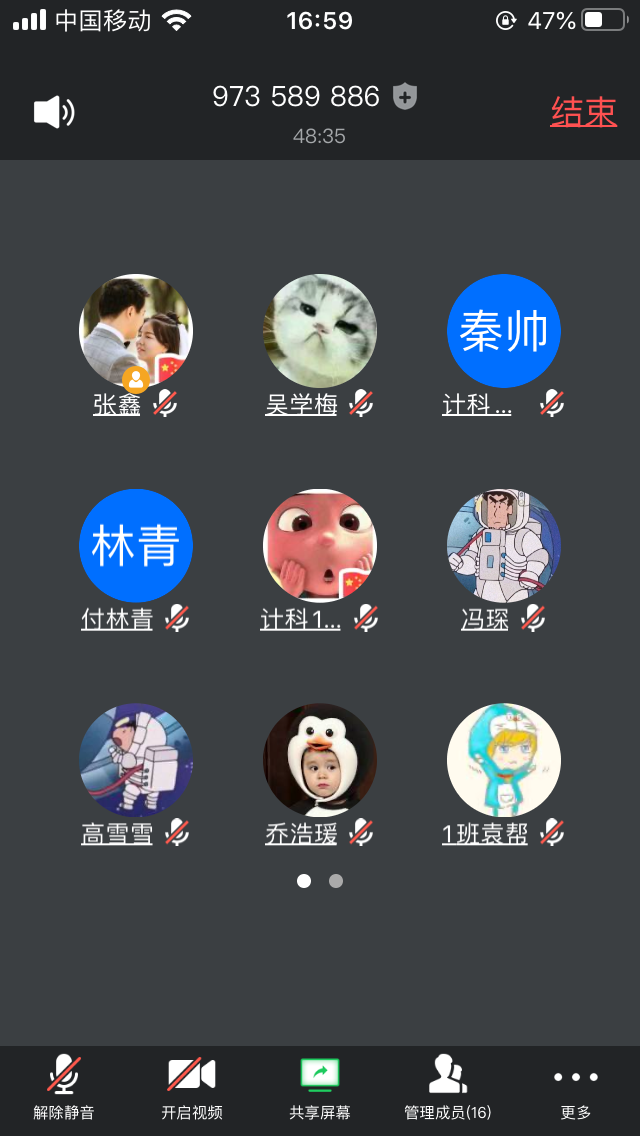Go to the second page indicator dot
This screenshot has width=640, height=1136.
[336, 881]
